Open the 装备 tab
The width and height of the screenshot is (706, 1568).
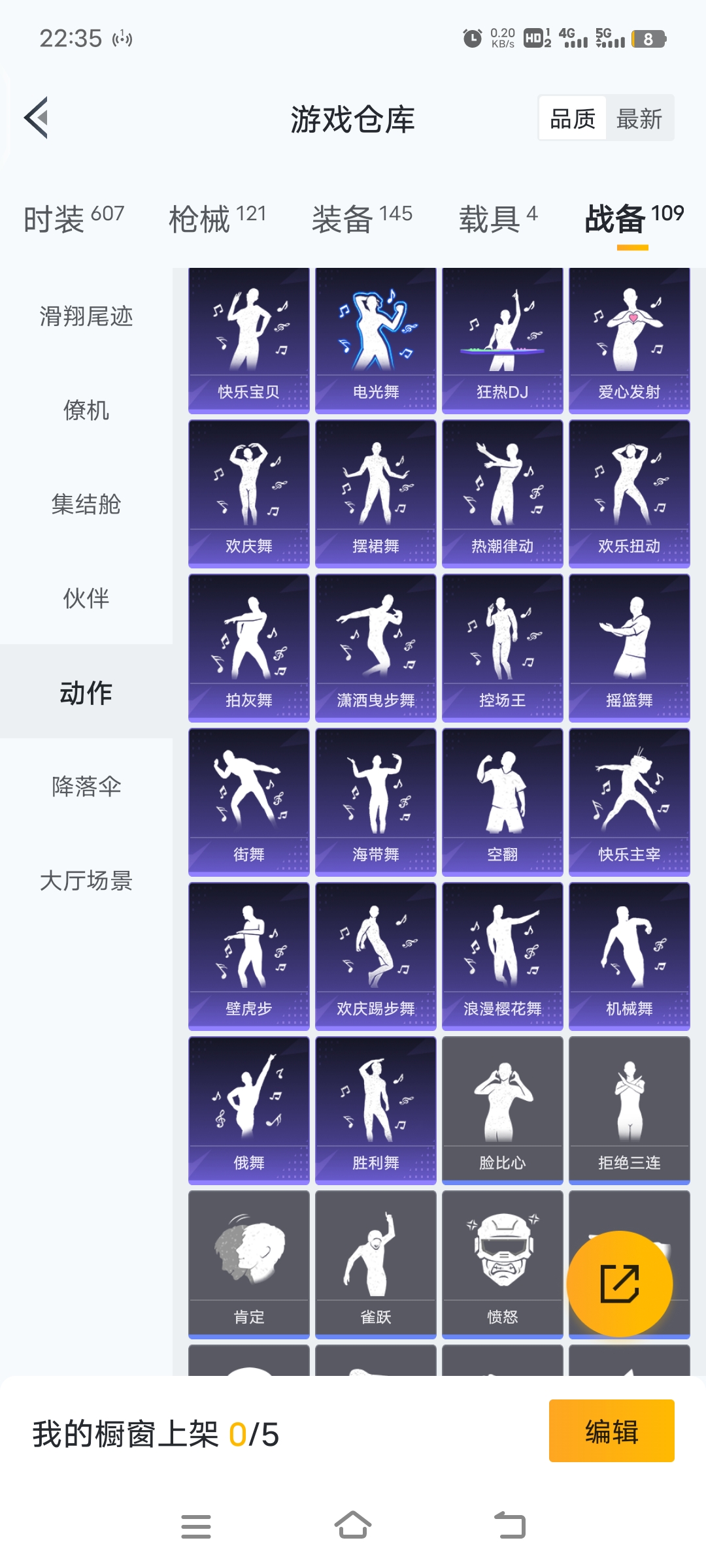[x=361, y=219]
